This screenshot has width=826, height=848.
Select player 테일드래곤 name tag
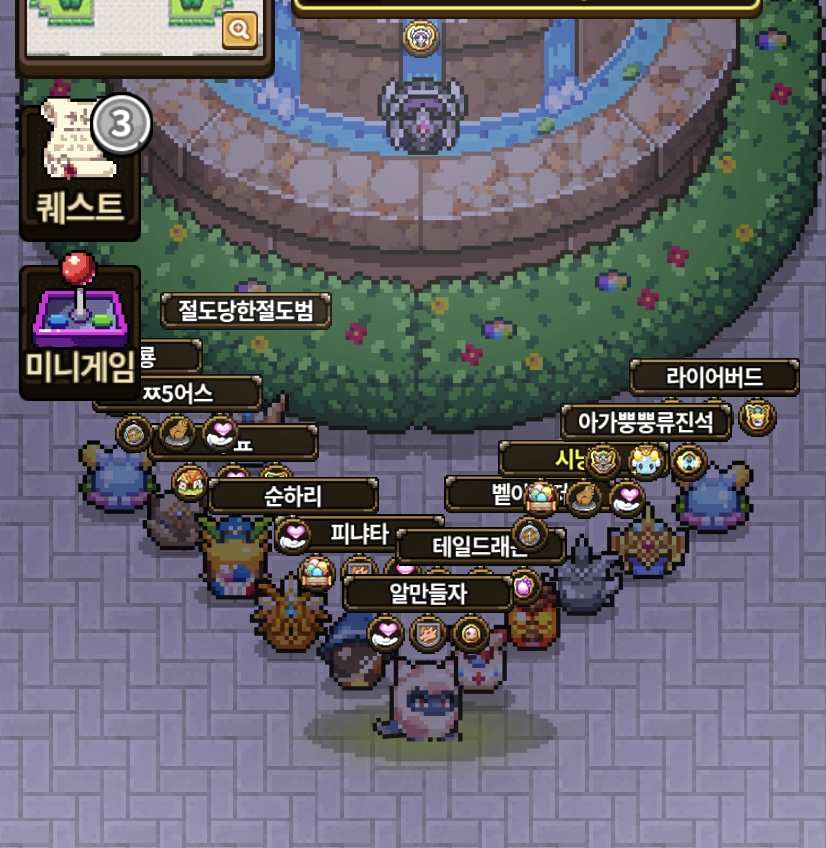click(x=480, y=547)
